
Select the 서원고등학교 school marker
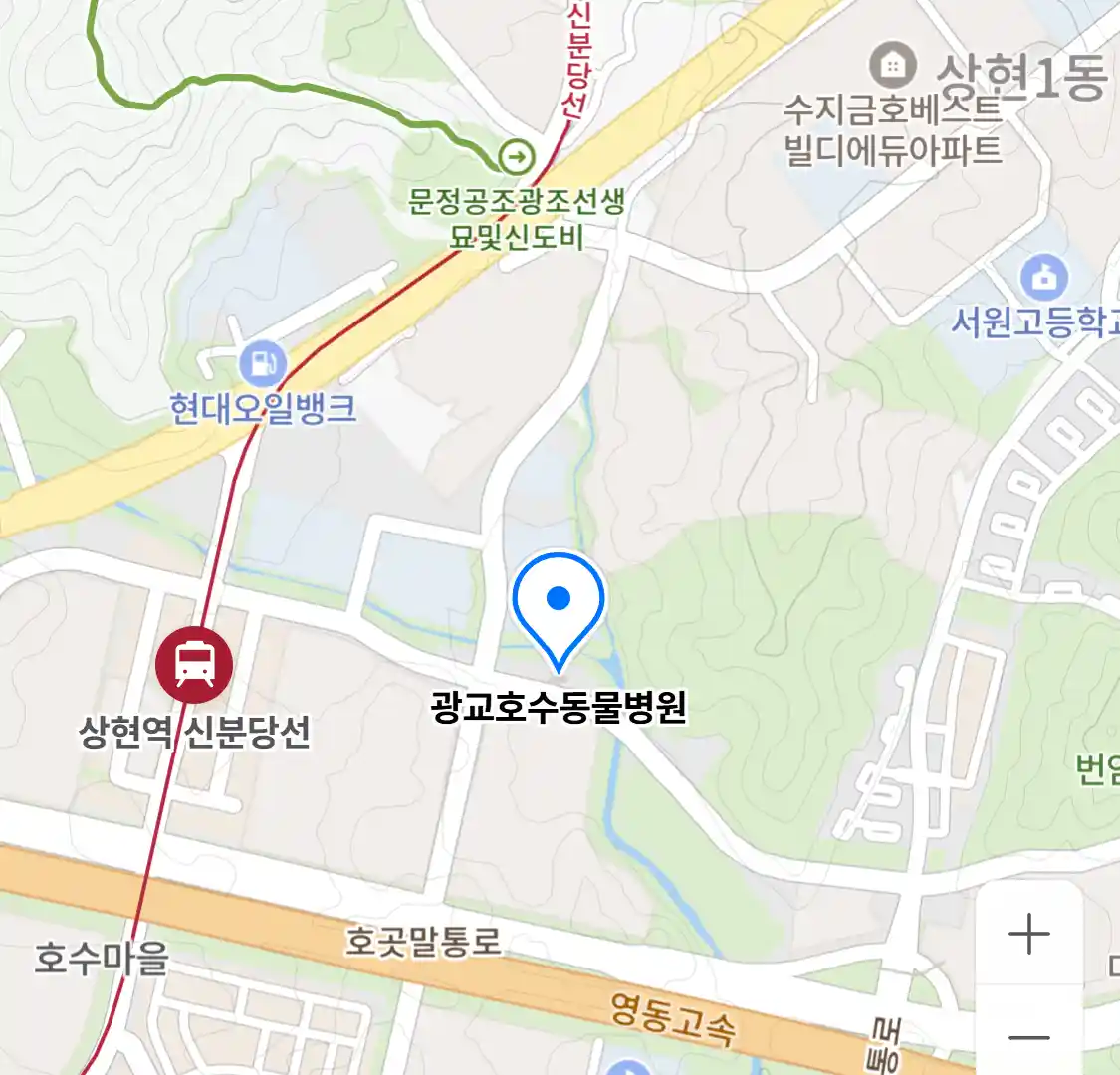(1044, 278)
